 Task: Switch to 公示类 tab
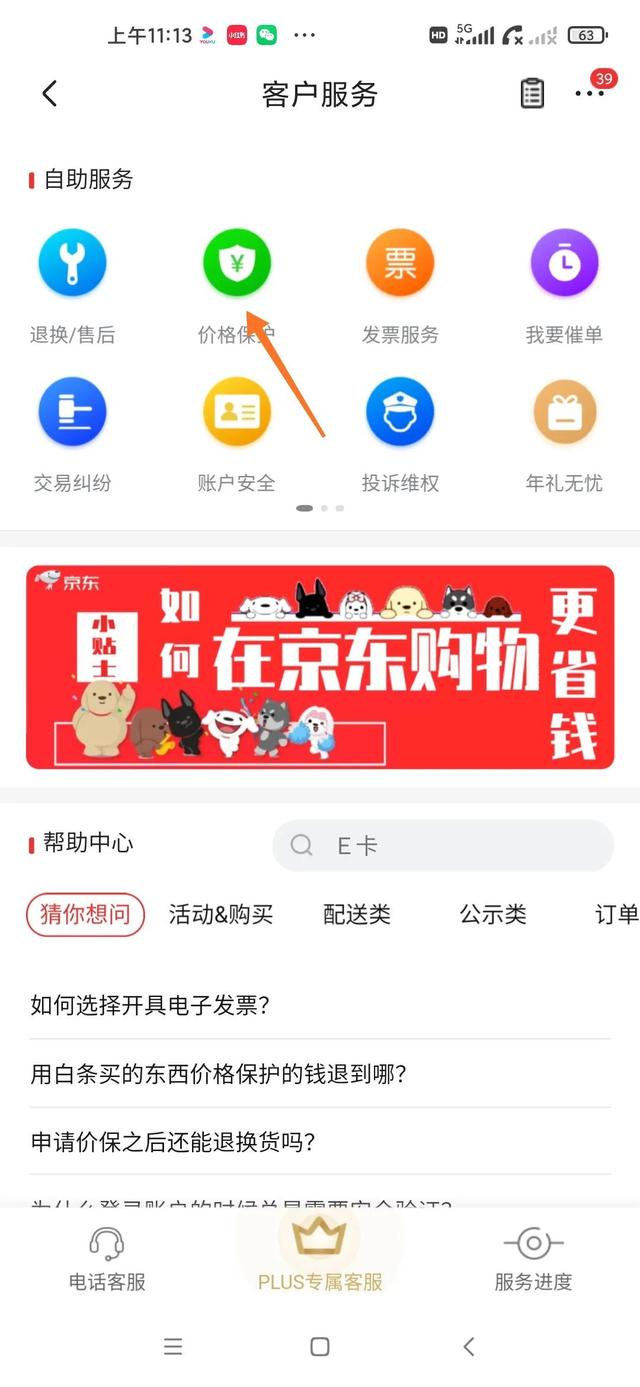coord(493,914)
